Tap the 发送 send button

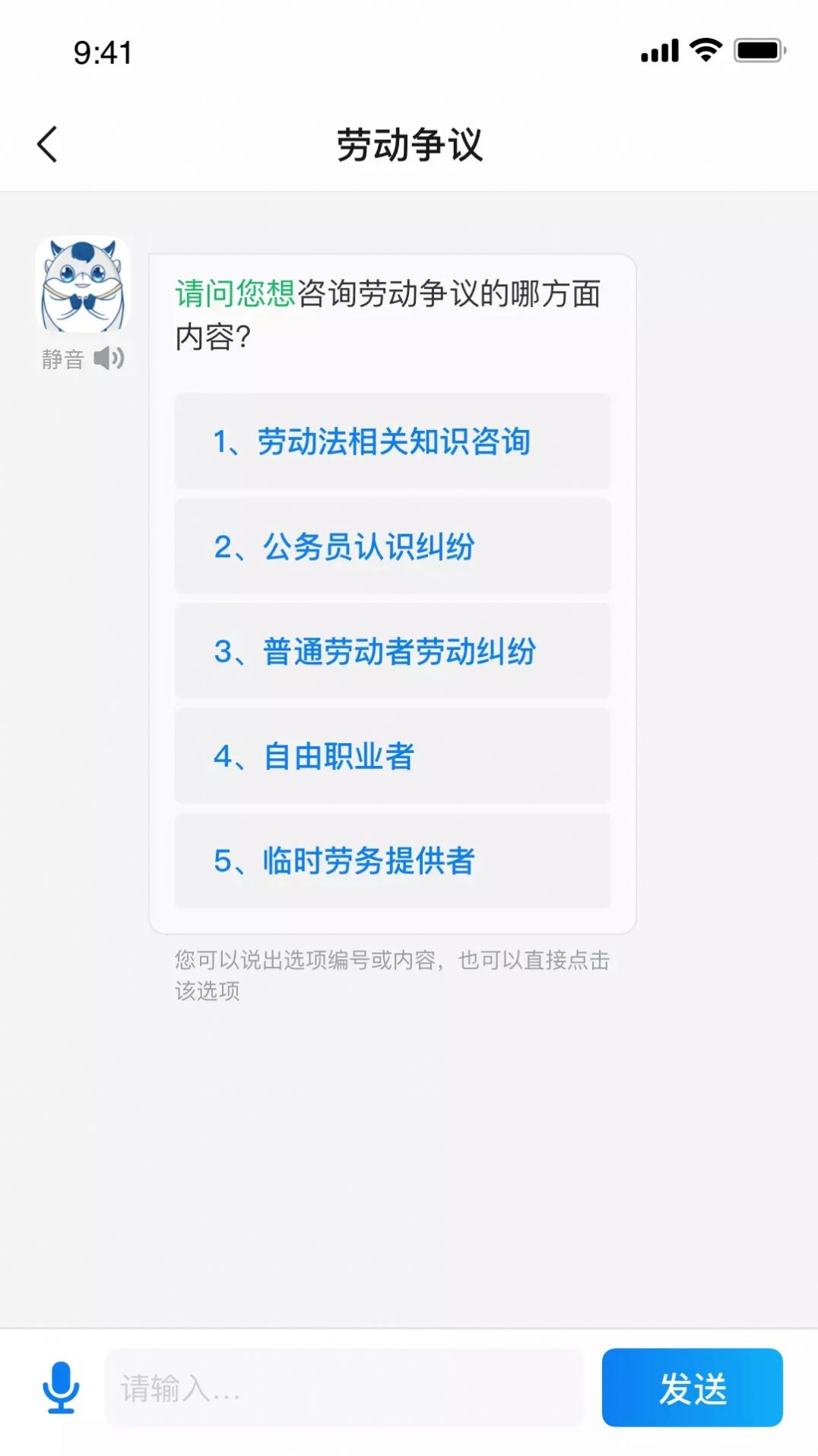[x=692, y=1388]
